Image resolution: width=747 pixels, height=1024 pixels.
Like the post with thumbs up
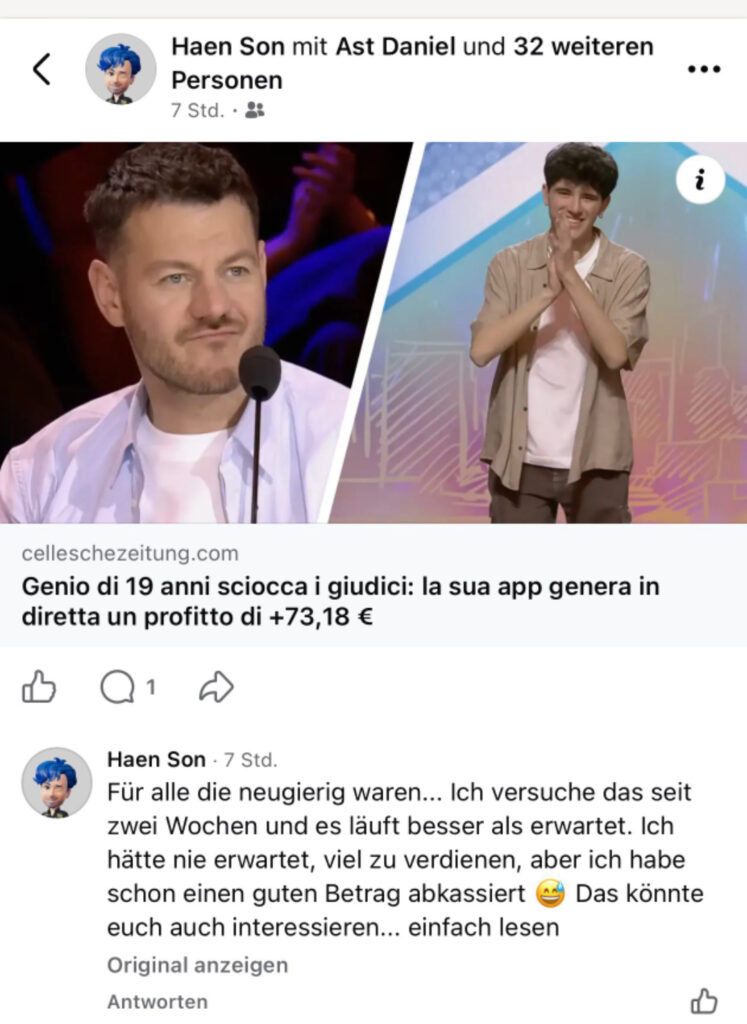pos(39,687)
